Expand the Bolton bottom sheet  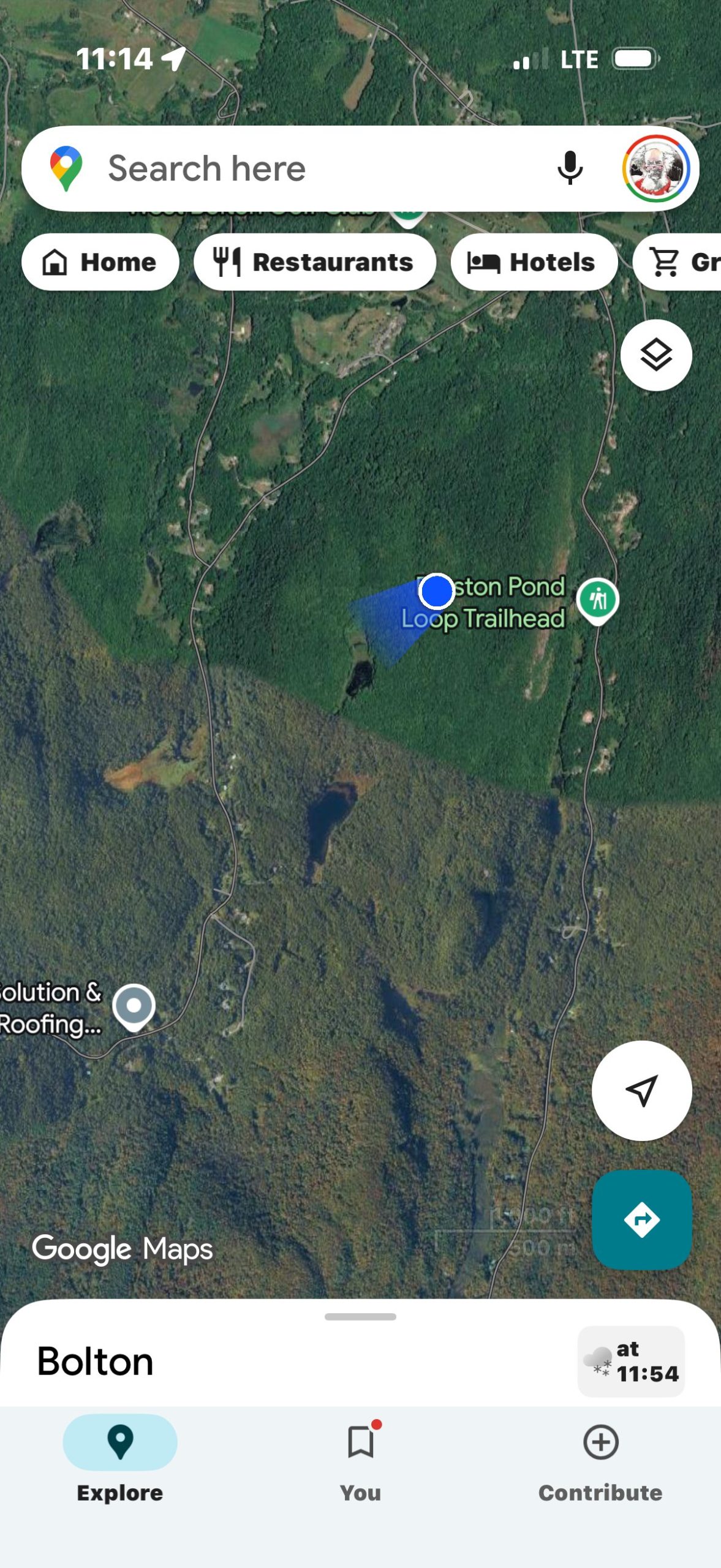coord(360,1317)
